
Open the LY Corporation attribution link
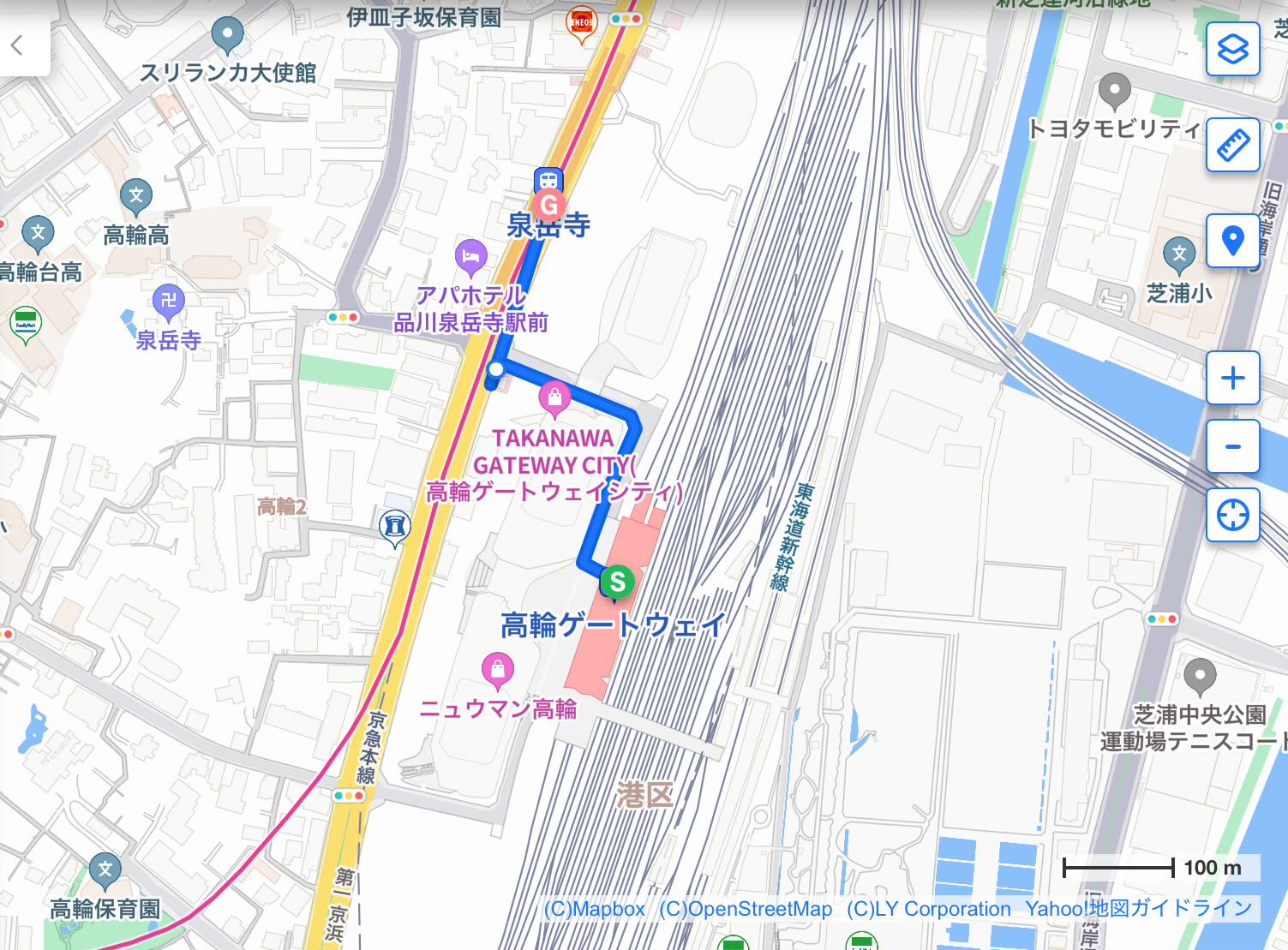(x=929, y=909)
